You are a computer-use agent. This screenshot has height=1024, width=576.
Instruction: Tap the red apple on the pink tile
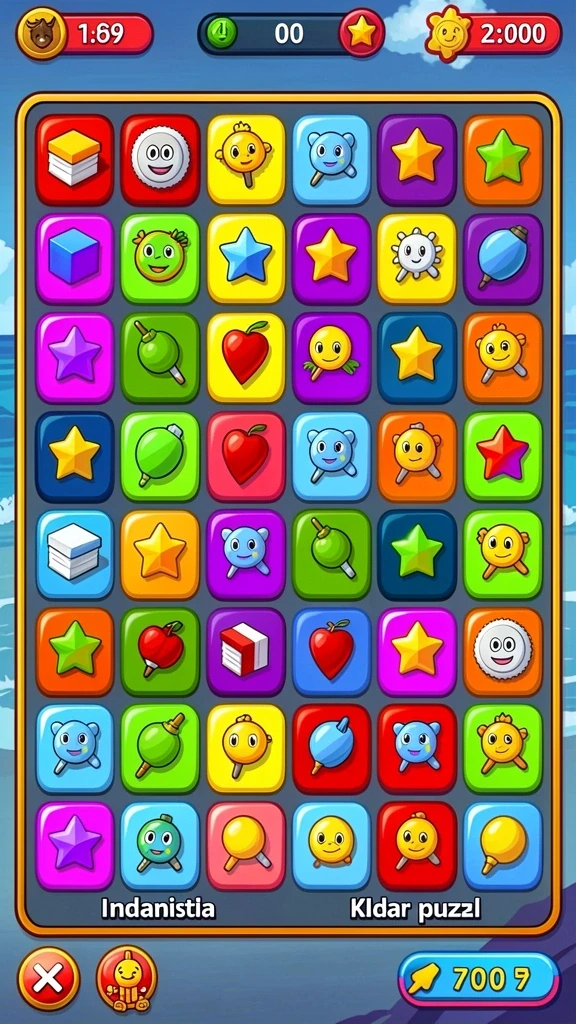pos(246,456)
